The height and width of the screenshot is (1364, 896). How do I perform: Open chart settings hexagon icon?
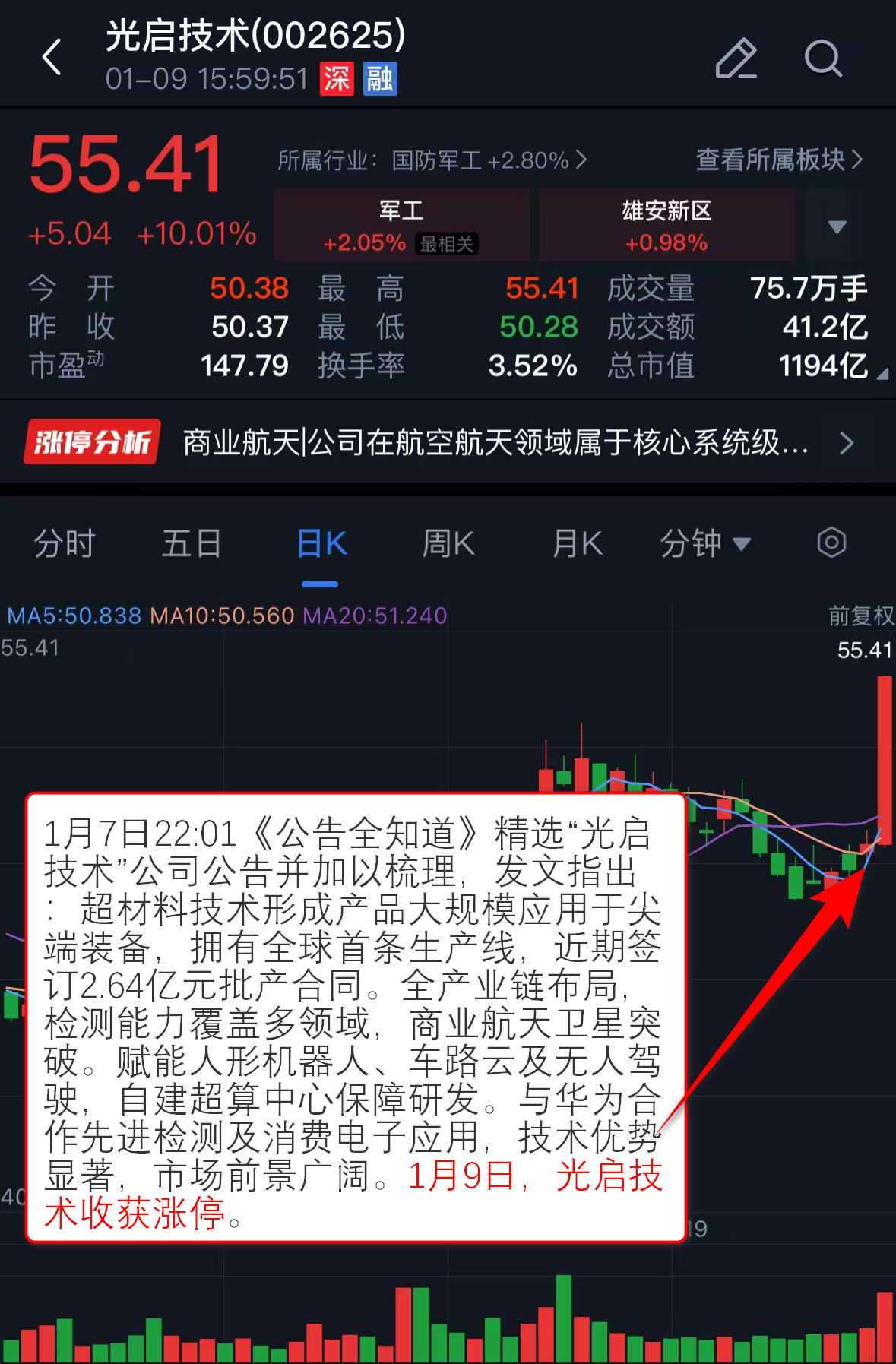tap(831, 543)
